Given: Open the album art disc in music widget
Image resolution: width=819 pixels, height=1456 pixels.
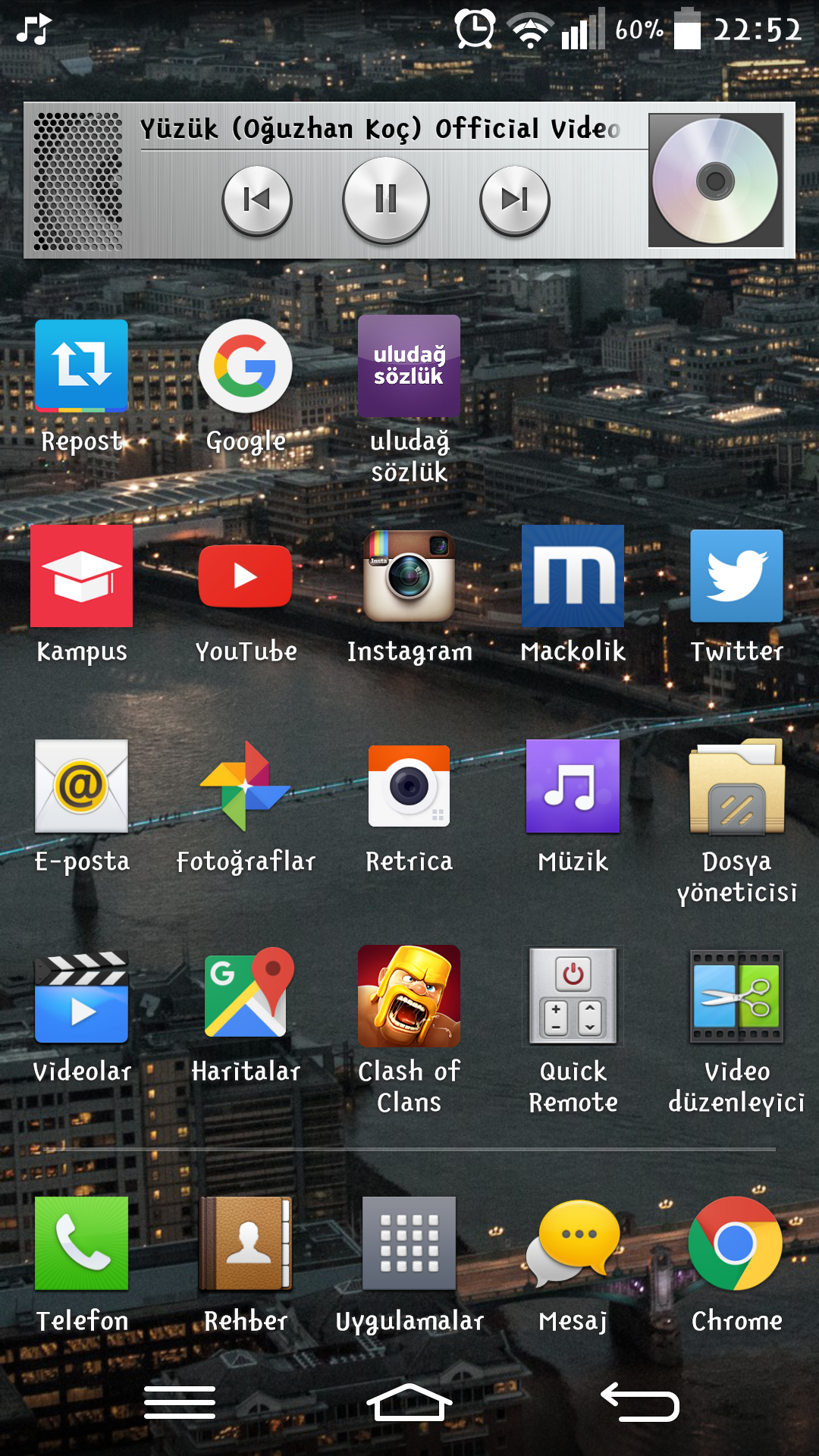Looking at the screenshot, I should tap(716, 180).
